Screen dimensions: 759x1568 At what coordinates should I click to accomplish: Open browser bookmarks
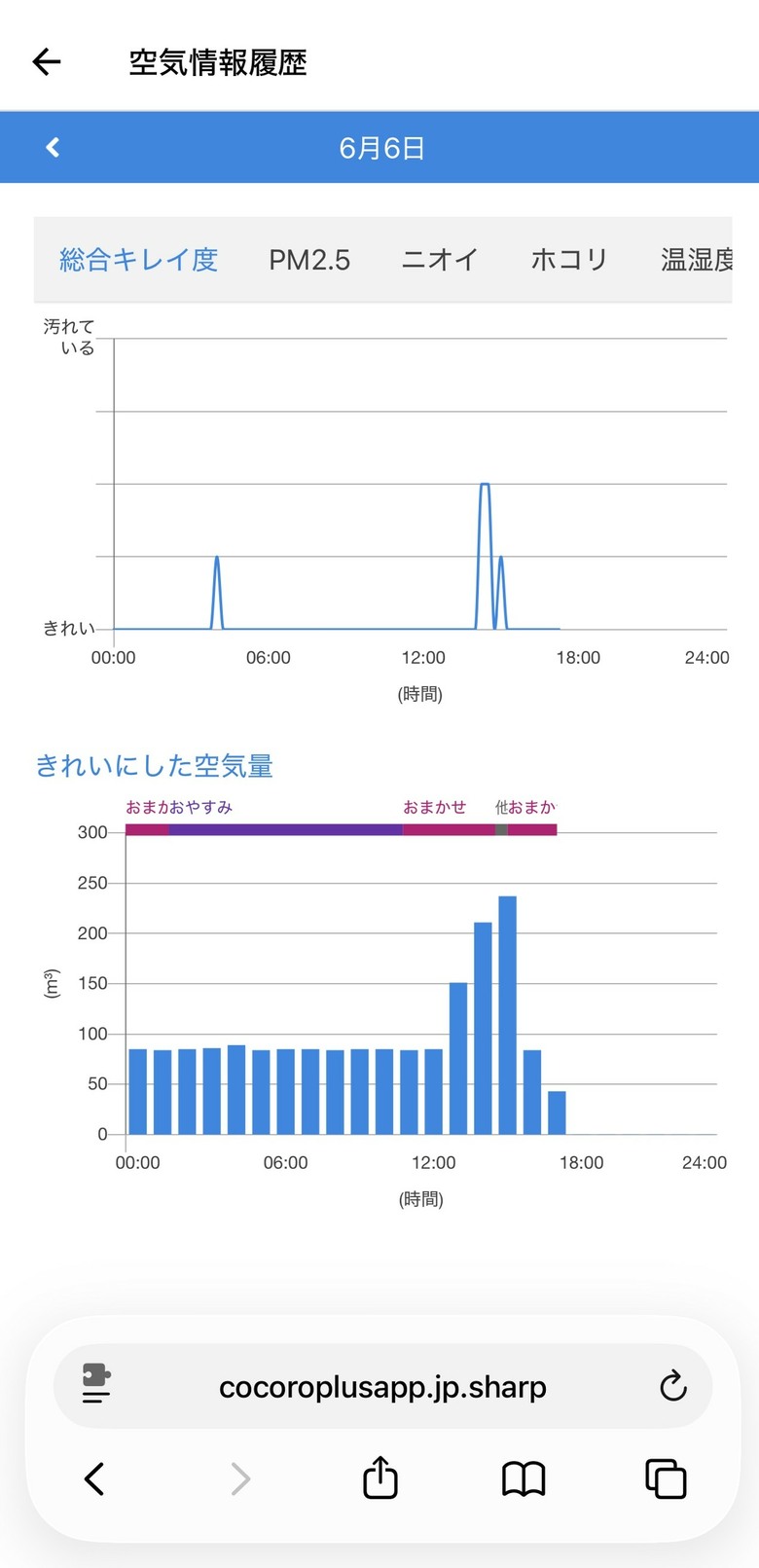[x=524, y=1479]
